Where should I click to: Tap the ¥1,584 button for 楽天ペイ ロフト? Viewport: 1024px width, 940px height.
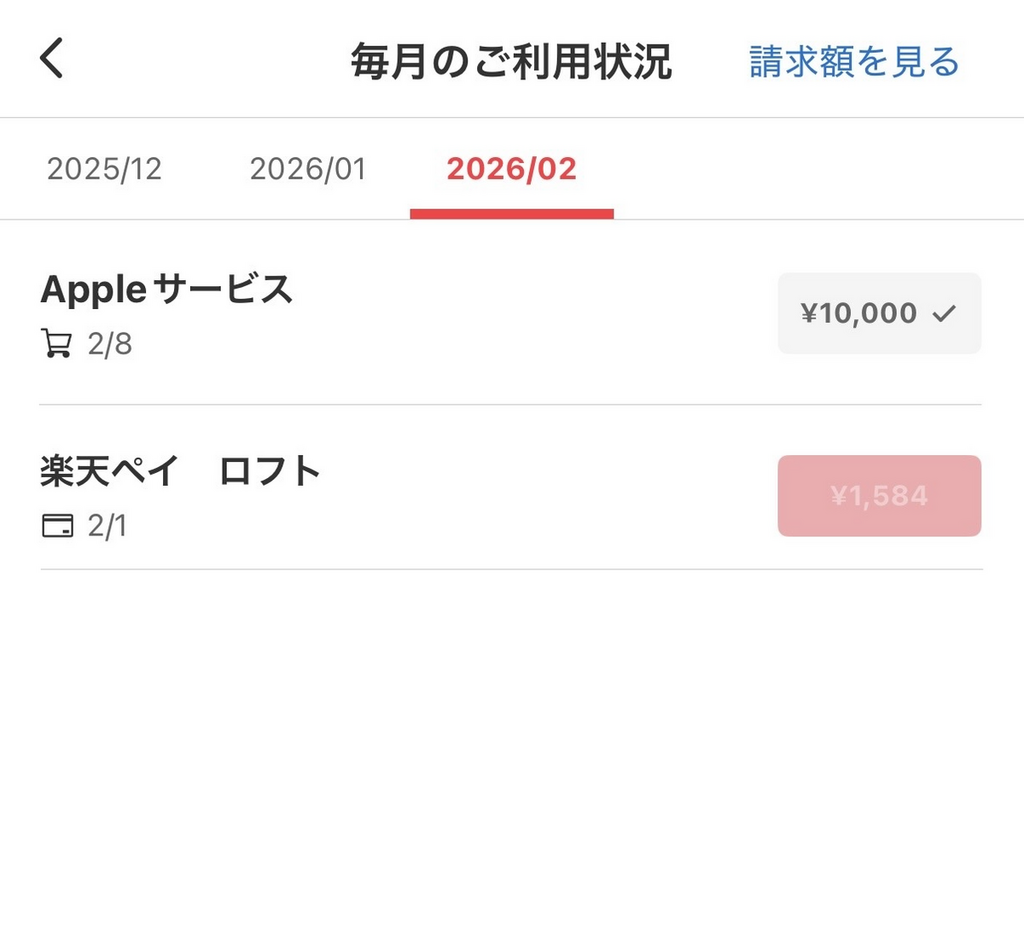879,496
